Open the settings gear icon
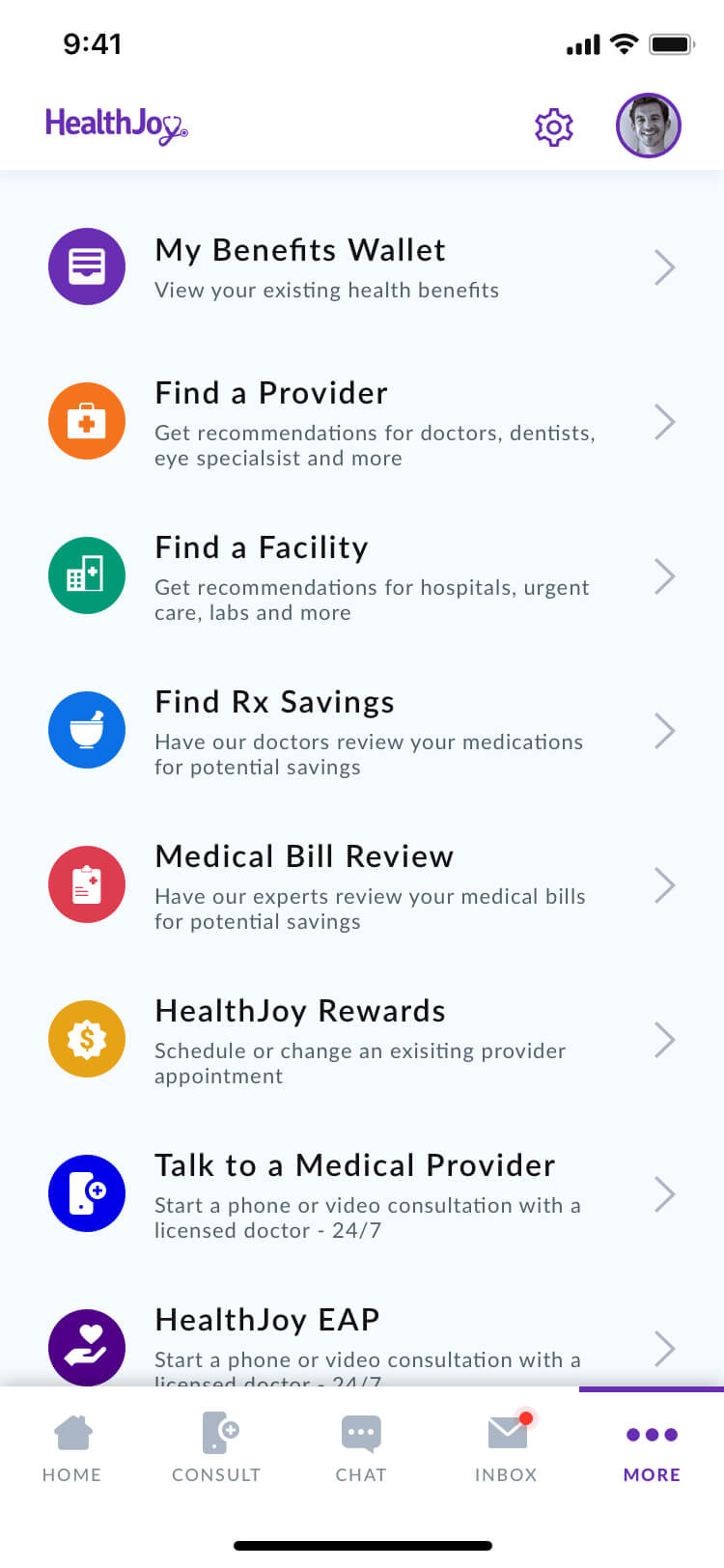This screenshot has height=1568, width=724. click(x=554, y=127)
